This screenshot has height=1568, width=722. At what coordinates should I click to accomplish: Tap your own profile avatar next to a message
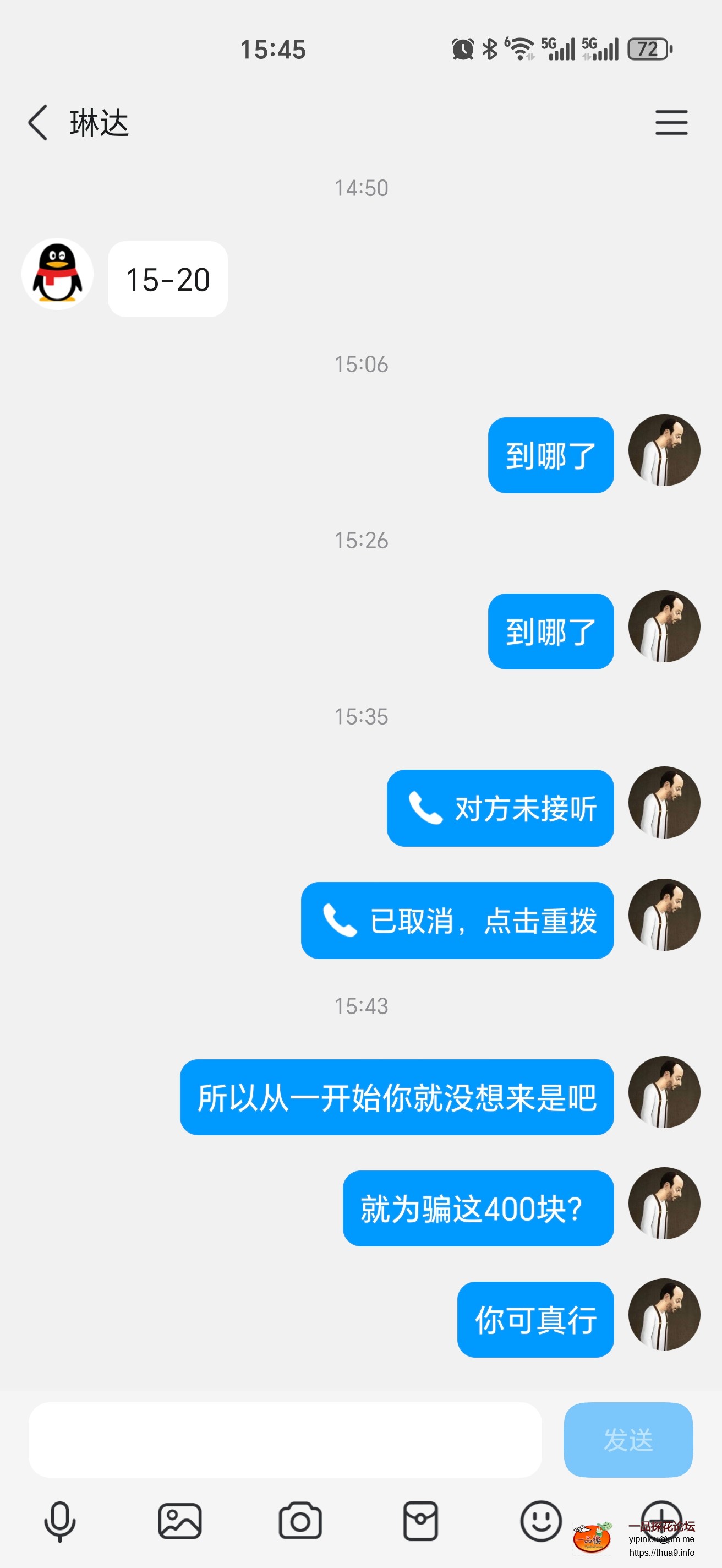664,450
